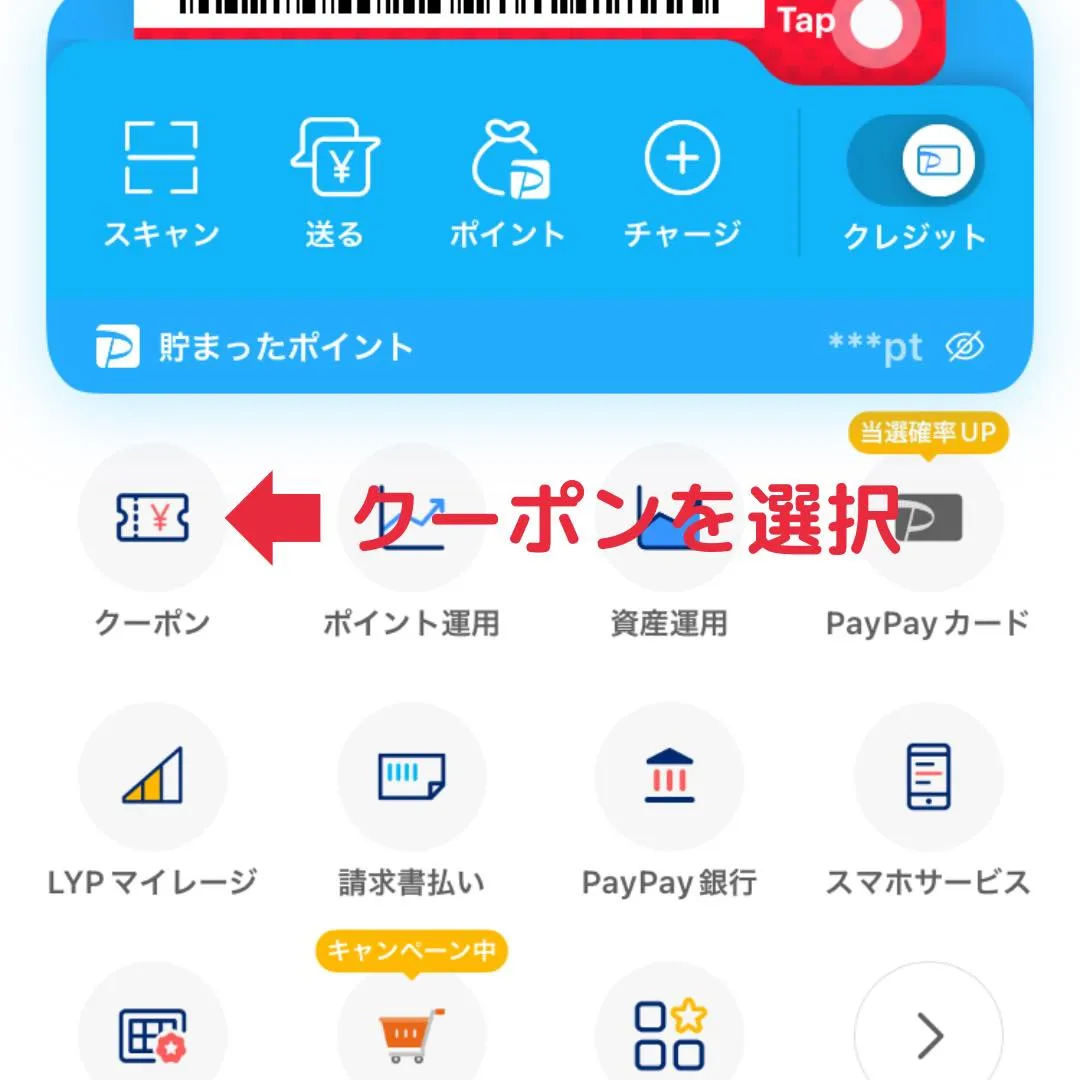Screen dimensions: 1080x1080
Task: Reveal hidden points with the eye icon
Action: pyautogui.click(x=964, y=347)
